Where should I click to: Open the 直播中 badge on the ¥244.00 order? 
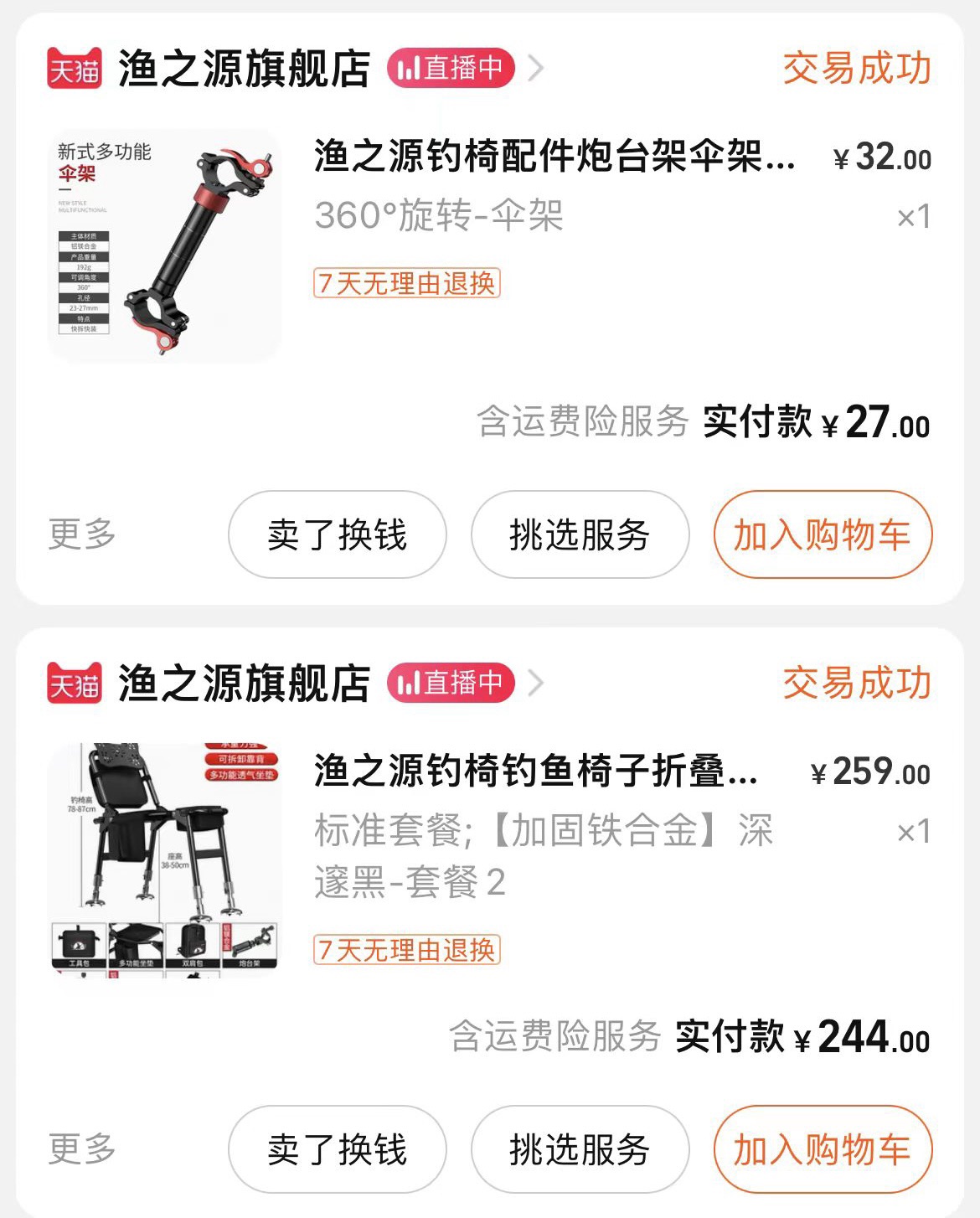pos(451,684)
